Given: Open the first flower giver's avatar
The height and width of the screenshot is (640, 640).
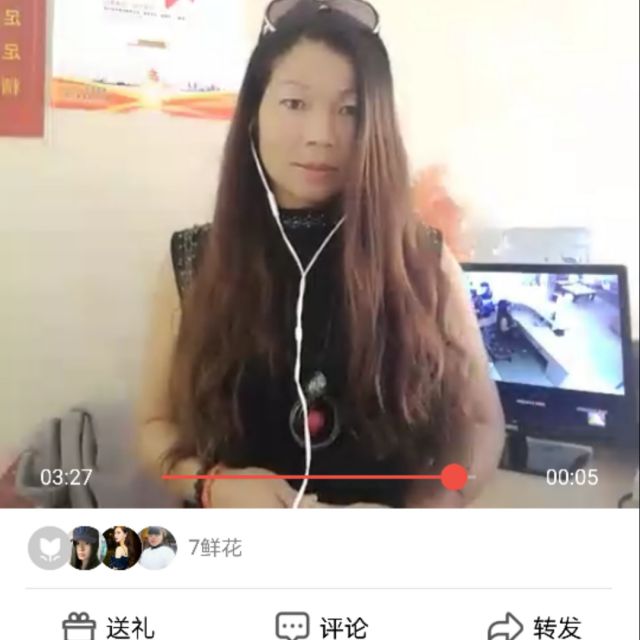Looking at the screenshot, I should point(85,548).
